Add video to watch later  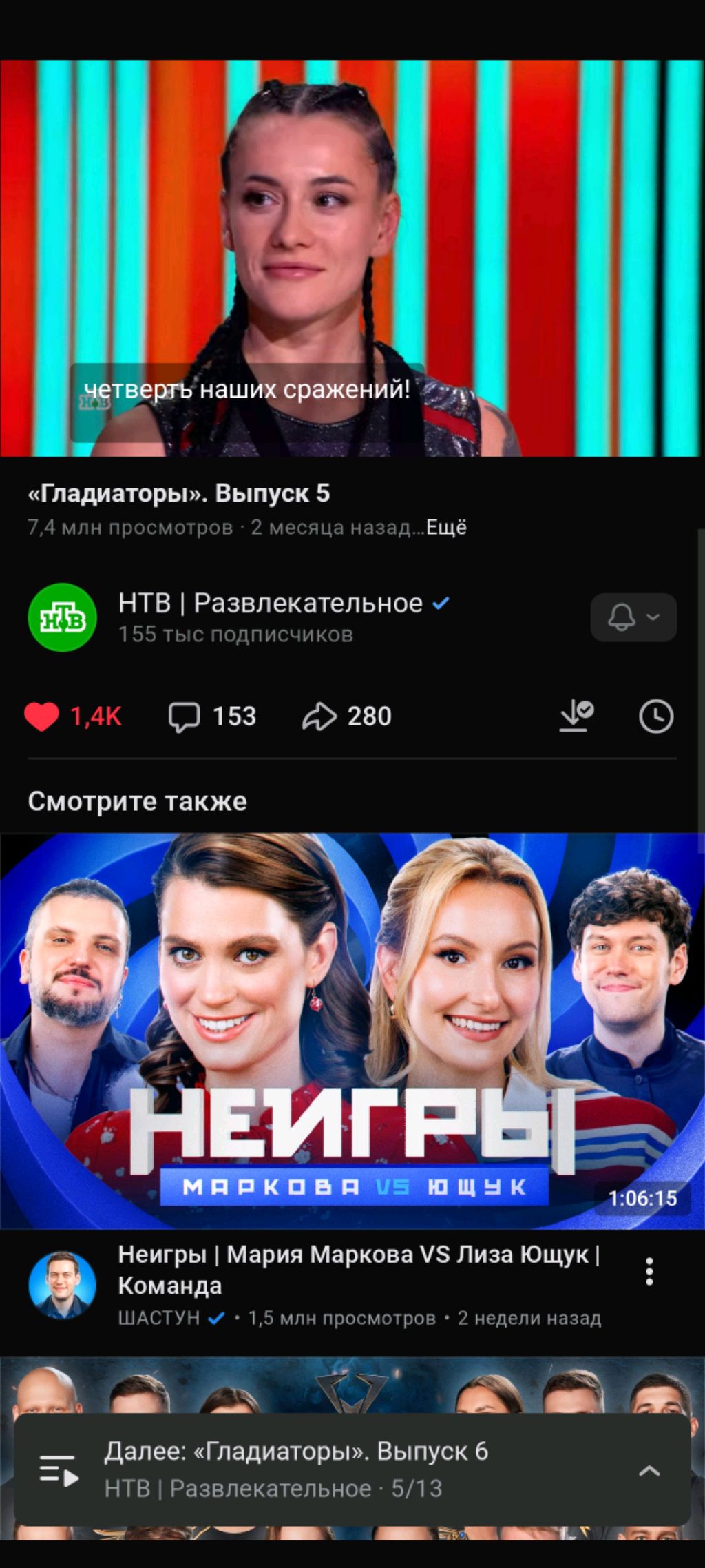pyautogui.click(x=655, y=716)
